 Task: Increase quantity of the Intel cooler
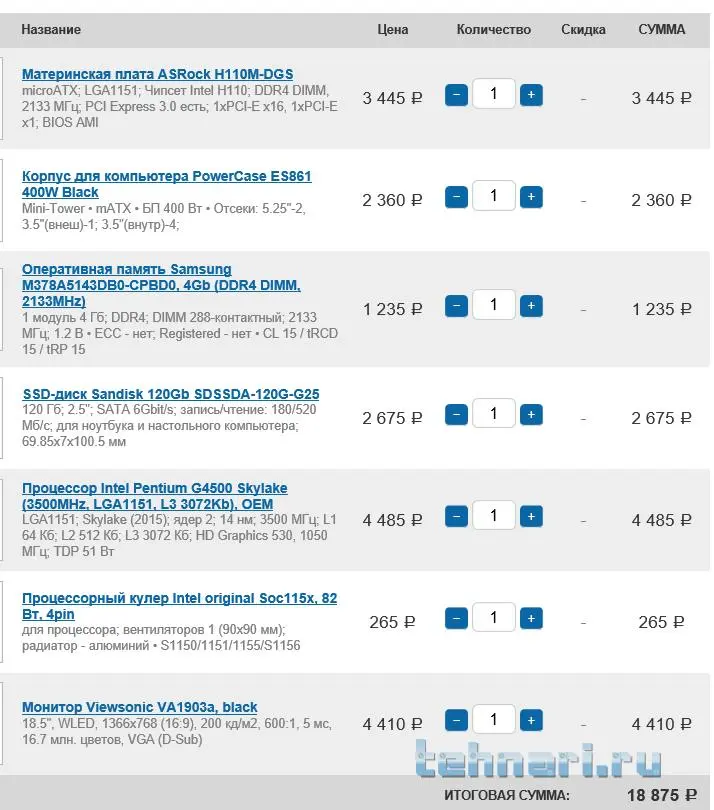tap(531, 619)
